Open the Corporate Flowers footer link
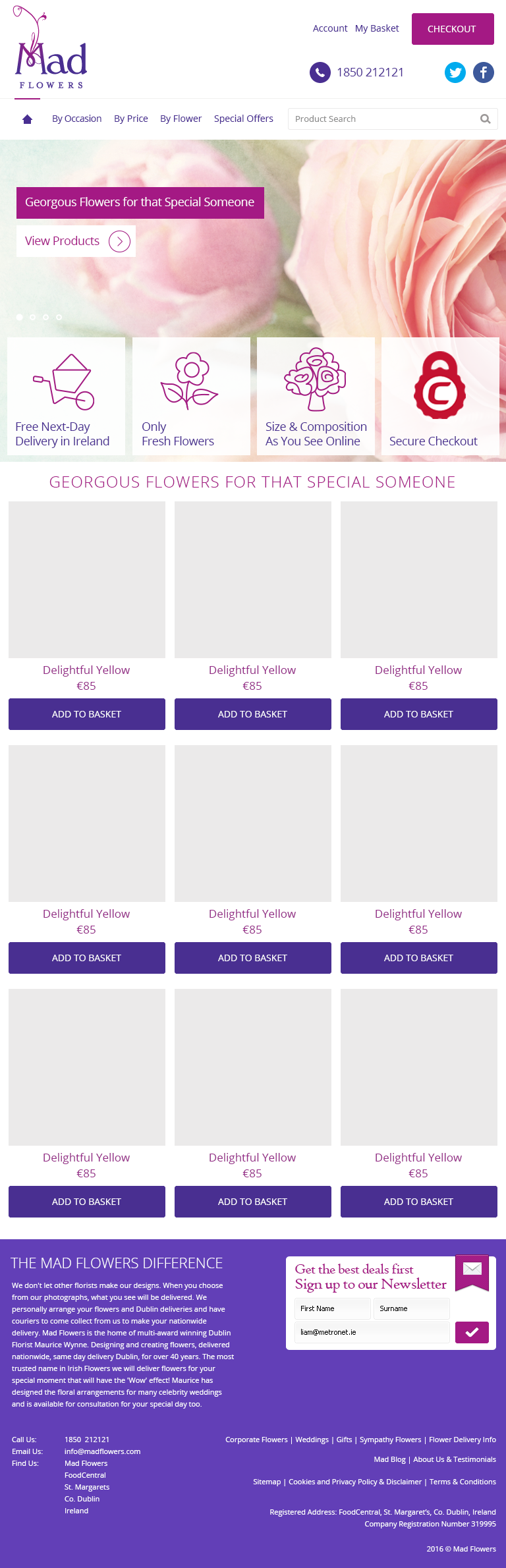This screenshot has height=1568, width=506. pyautogui.click(x=256, y=1440)
